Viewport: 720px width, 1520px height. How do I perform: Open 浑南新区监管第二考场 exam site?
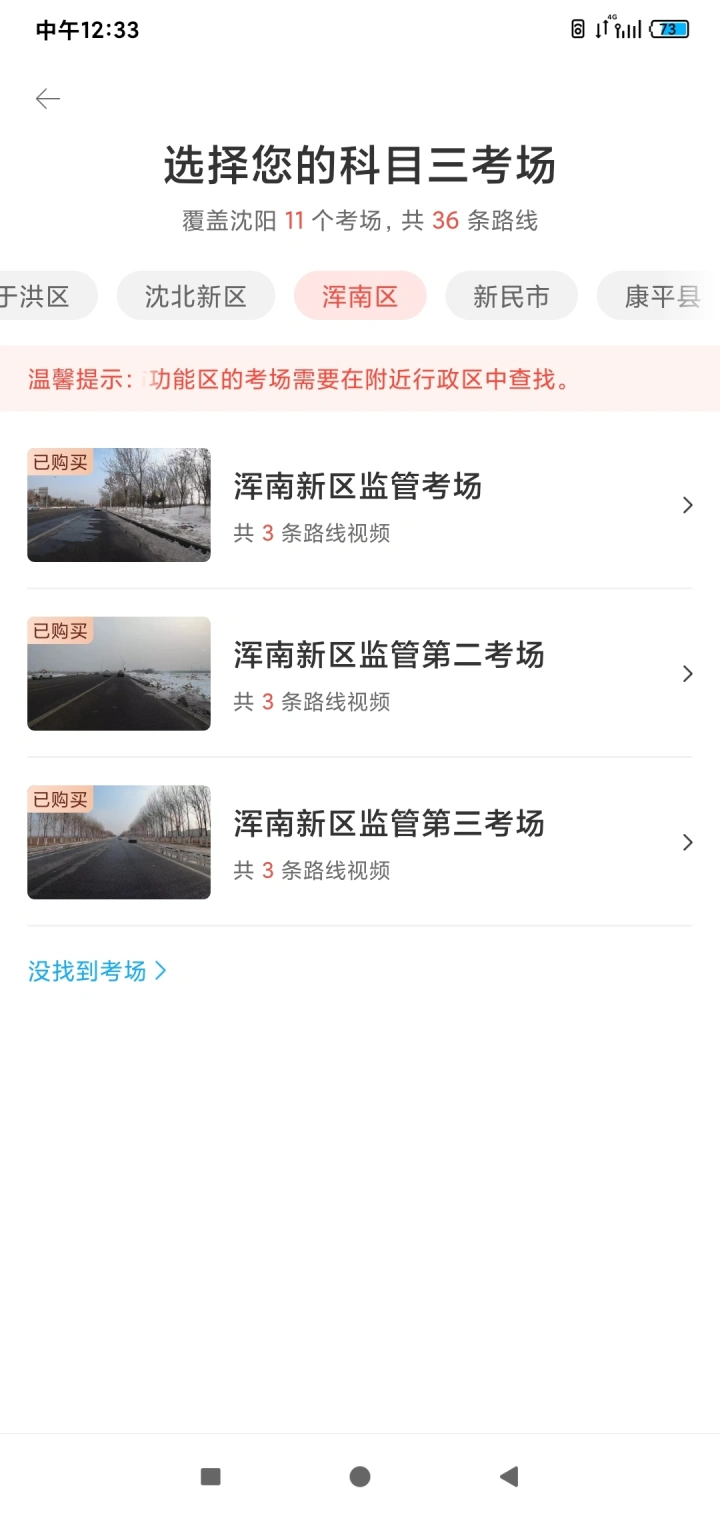[360, 673]
